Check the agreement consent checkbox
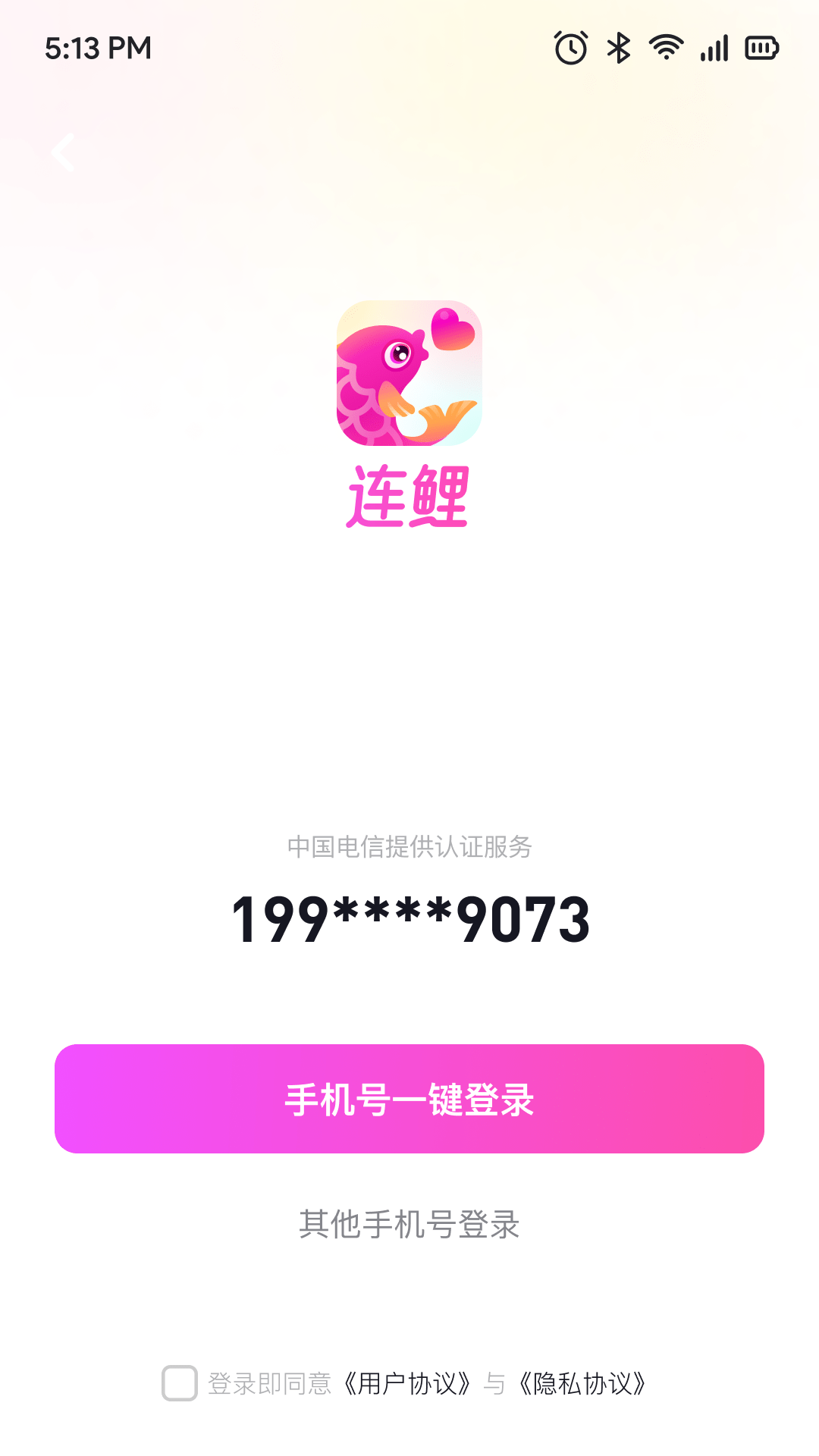Image resolution: width=819 pixels, height=1456 pixels. 180,1383
